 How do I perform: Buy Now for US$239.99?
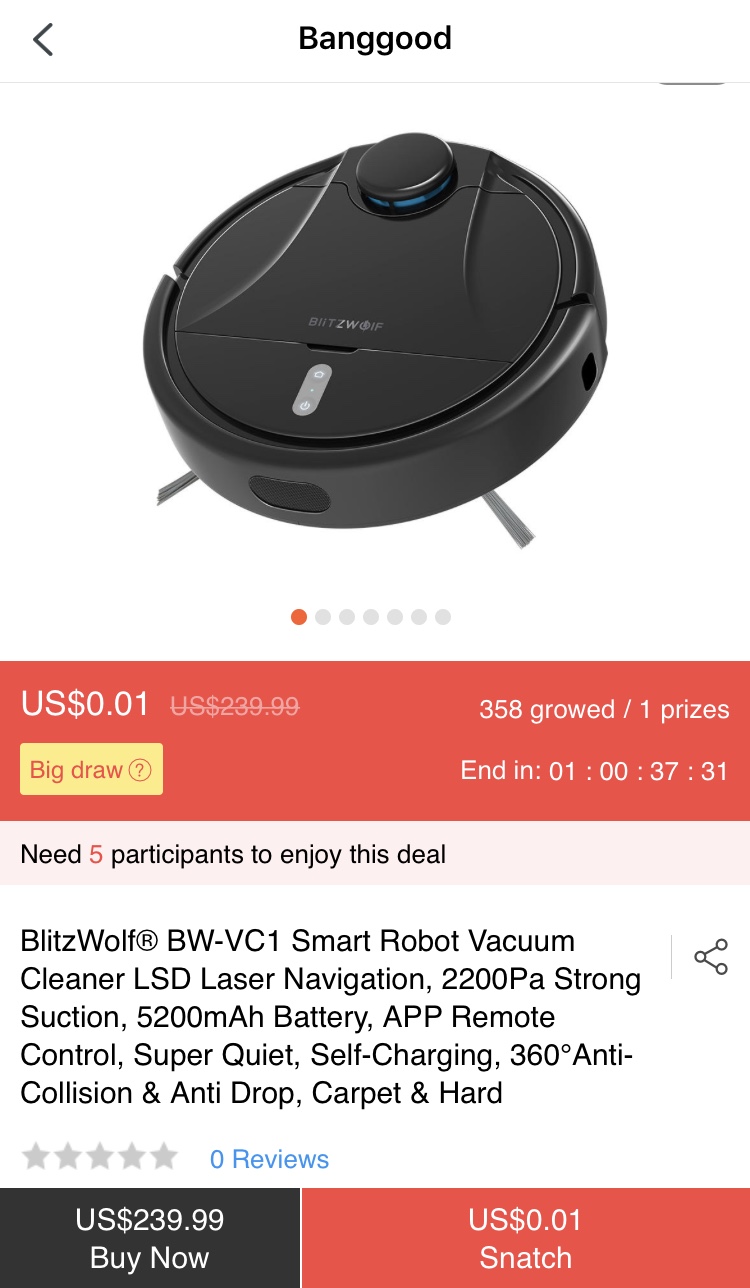tap(150, 1238)
